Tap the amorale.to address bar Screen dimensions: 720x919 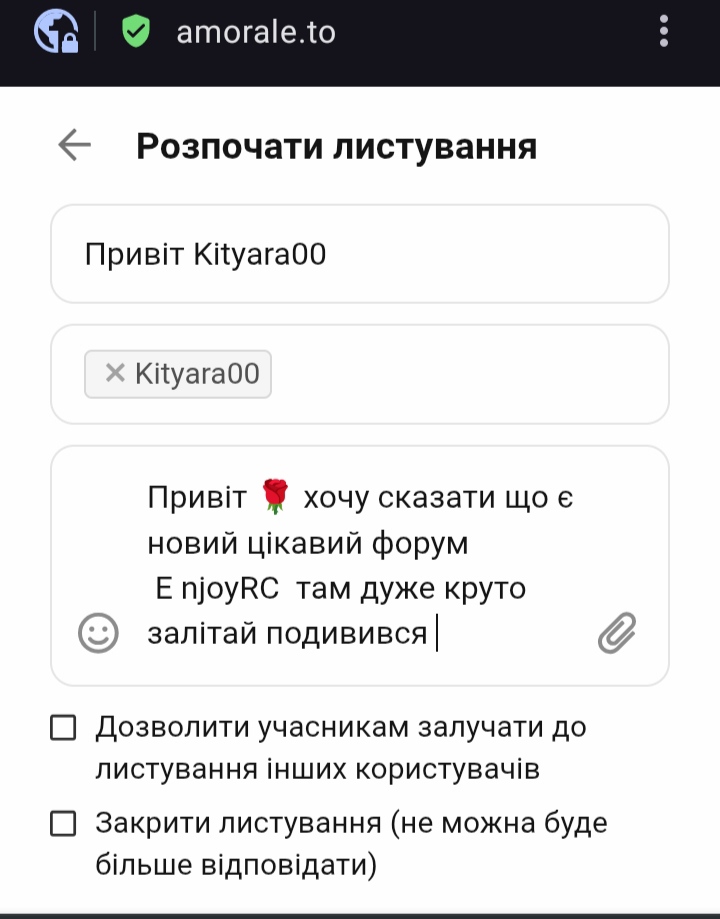256,32
